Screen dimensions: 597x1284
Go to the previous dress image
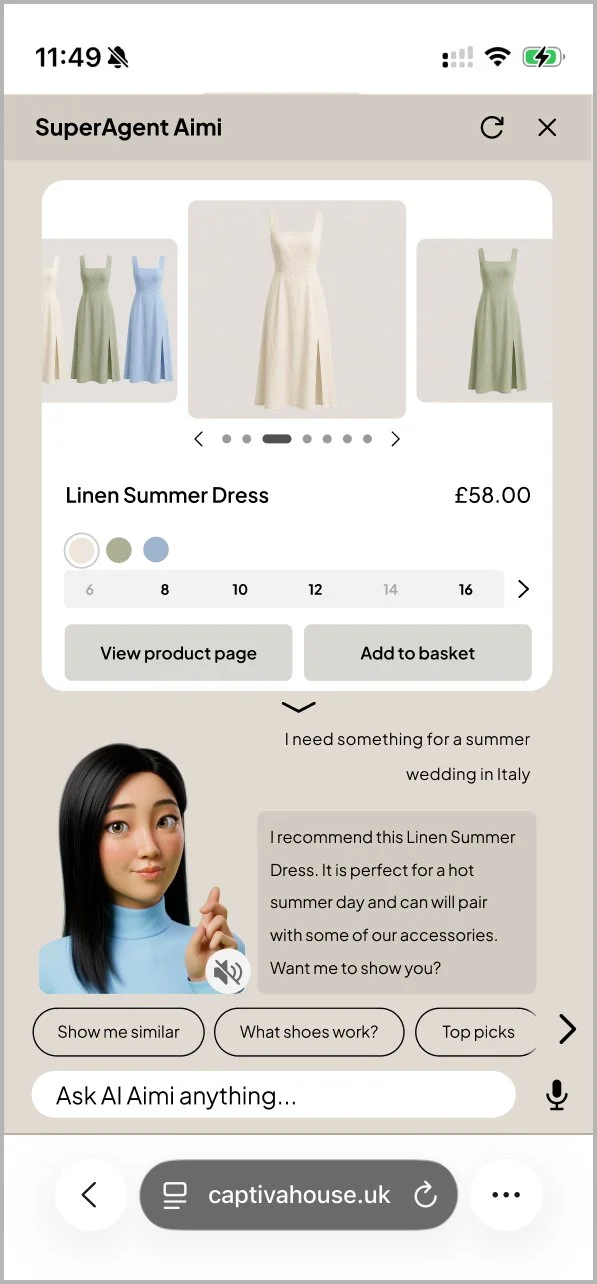point(198,438)
